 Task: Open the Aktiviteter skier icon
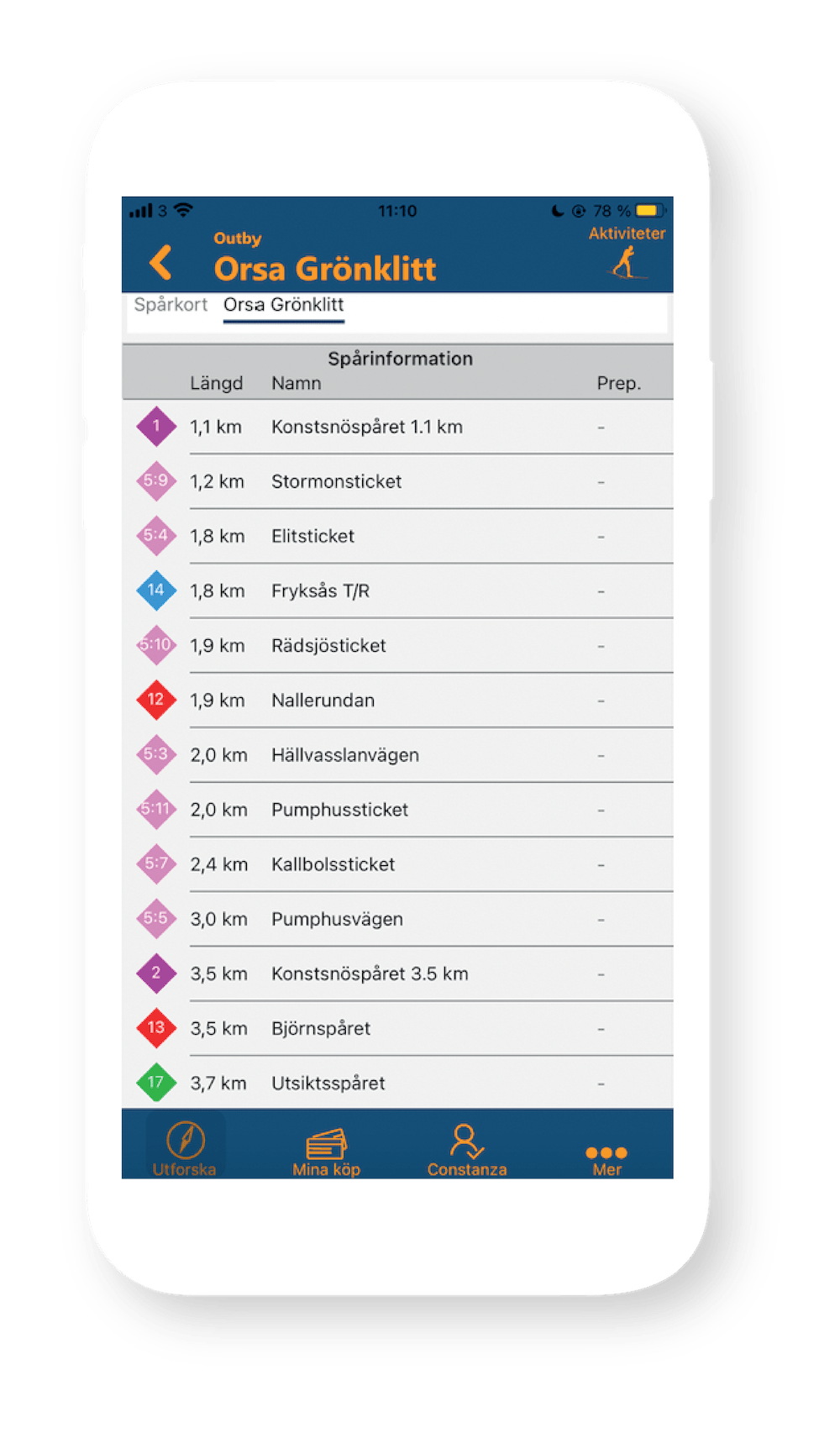click(x=626, y=262)
